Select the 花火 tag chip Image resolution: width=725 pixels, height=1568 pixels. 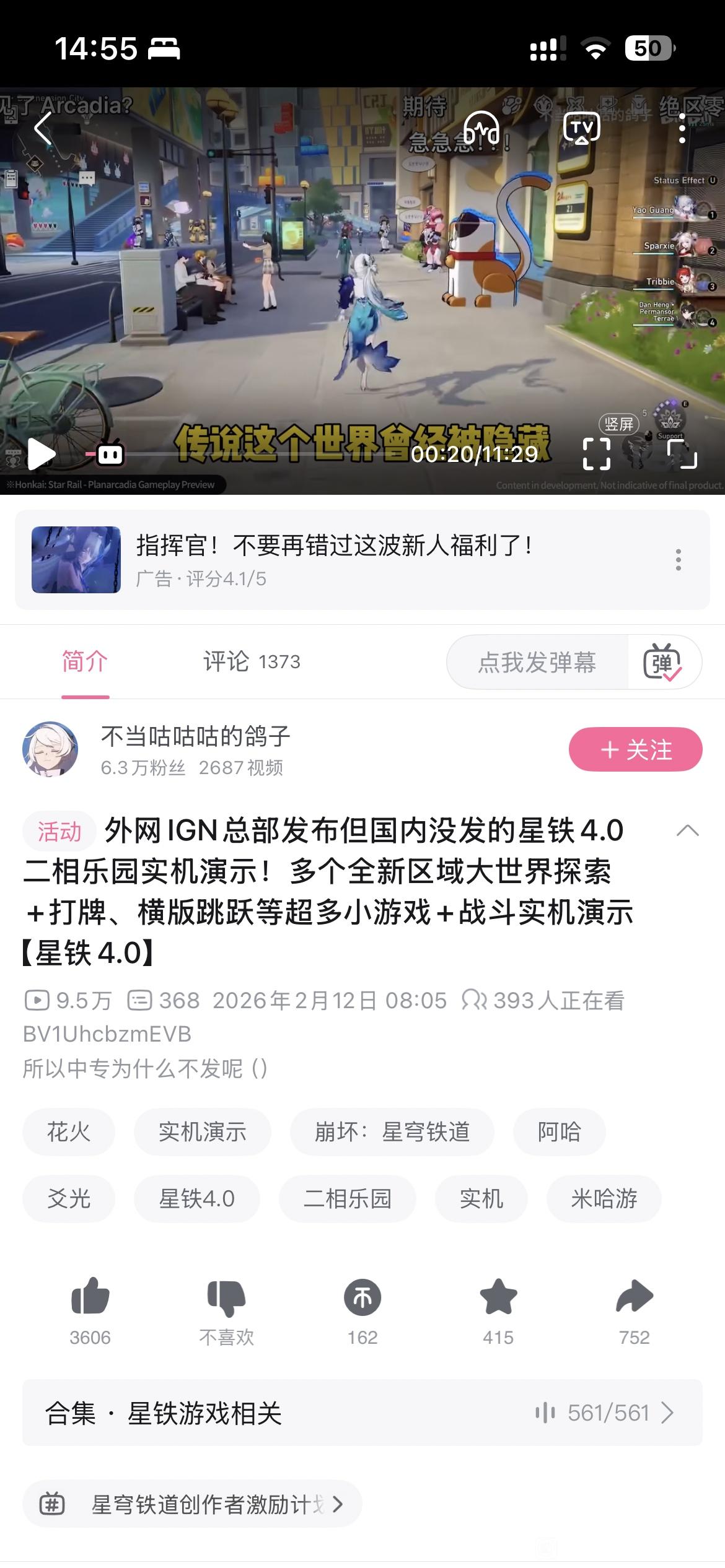click(x=69, y=1132)
